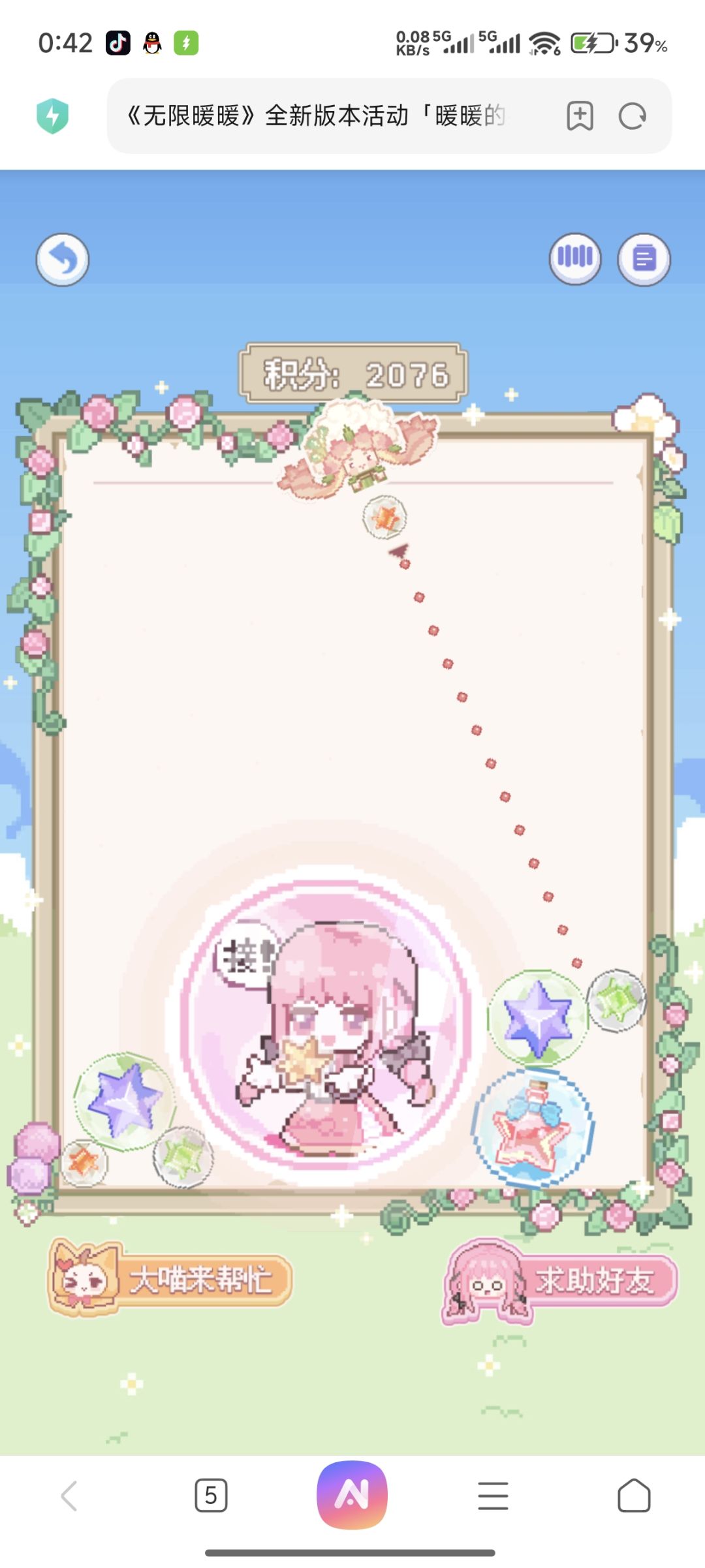Bookmark this page in the browser
Image resolution: width=705 pixels, height=1568 pixels.
pyautogui.click(x=580, y=116)
